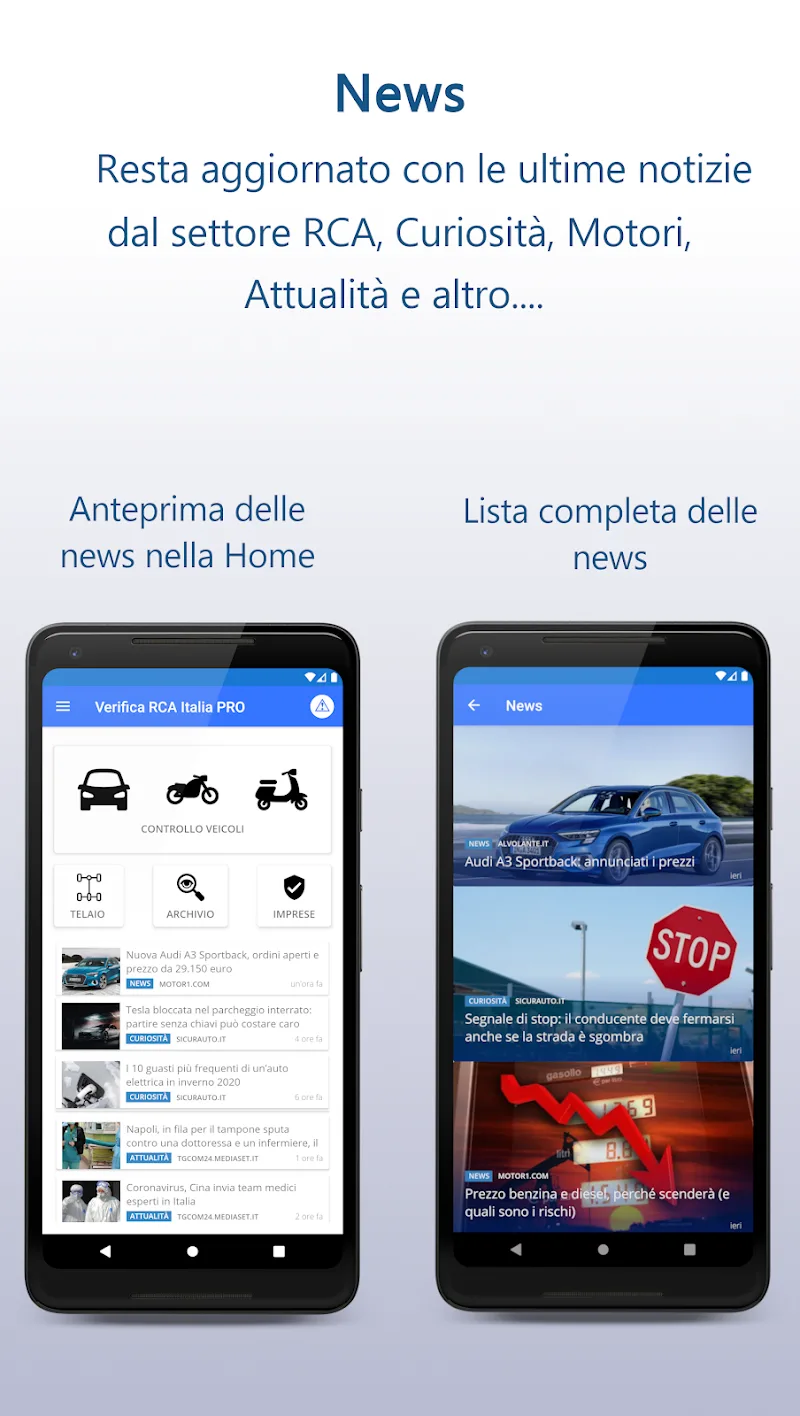The height and width of the screenshot is (1416, 800).
Task: Select the scooter icon for vehicle check
Action: pos(281,788)
